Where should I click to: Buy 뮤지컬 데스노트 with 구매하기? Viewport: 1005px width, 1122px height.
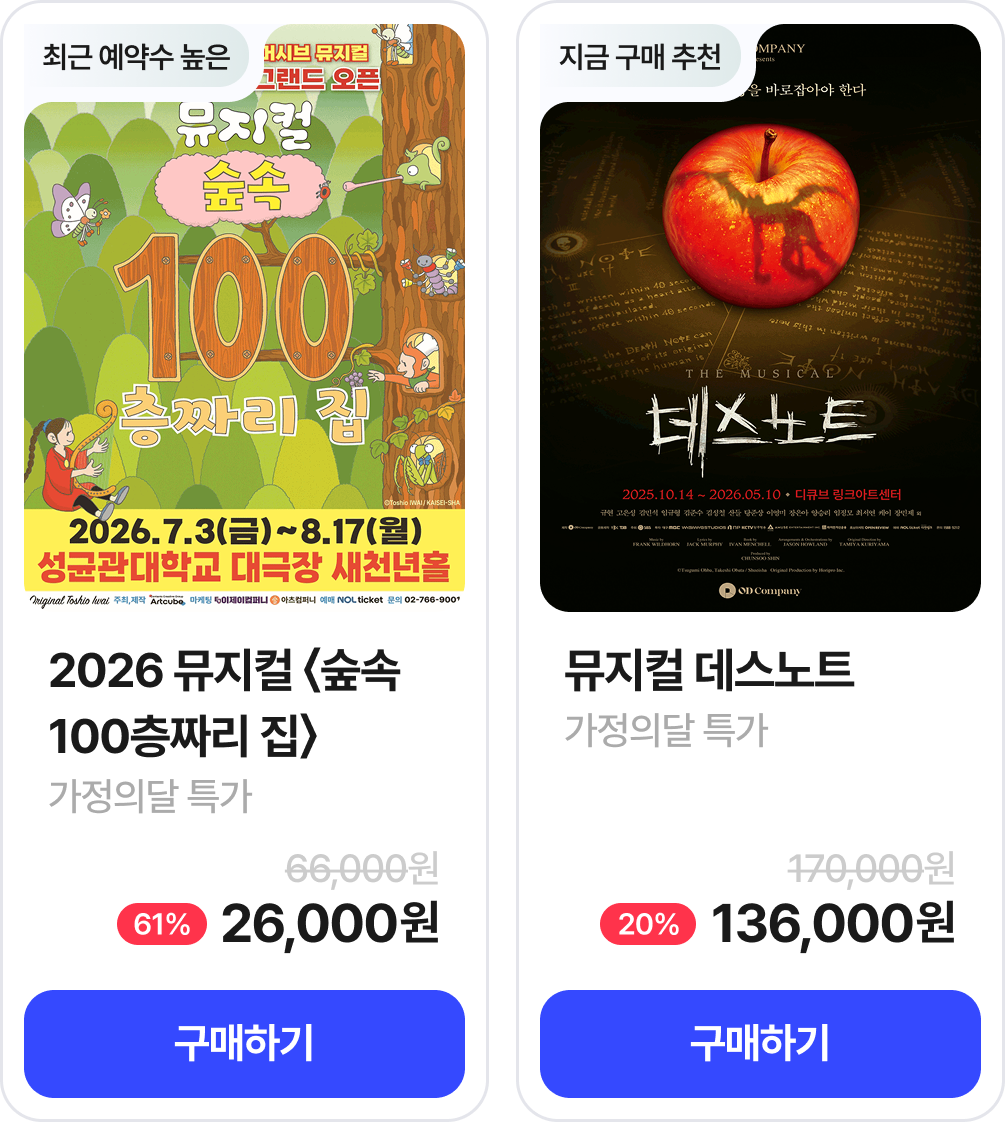coord(760,1043)
